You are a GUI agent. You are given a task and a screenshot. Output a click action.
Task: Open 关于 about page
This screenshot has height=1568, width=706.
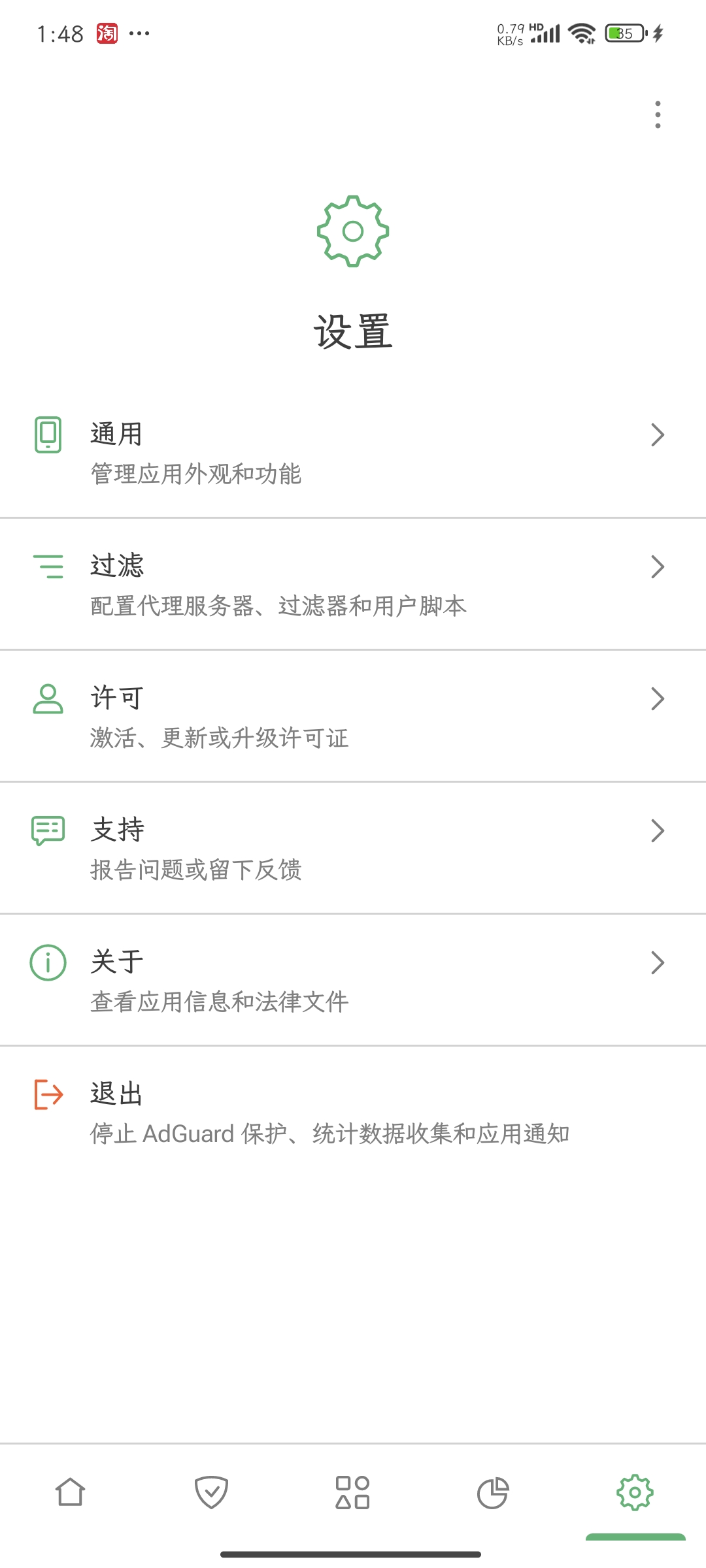(353, 981)
